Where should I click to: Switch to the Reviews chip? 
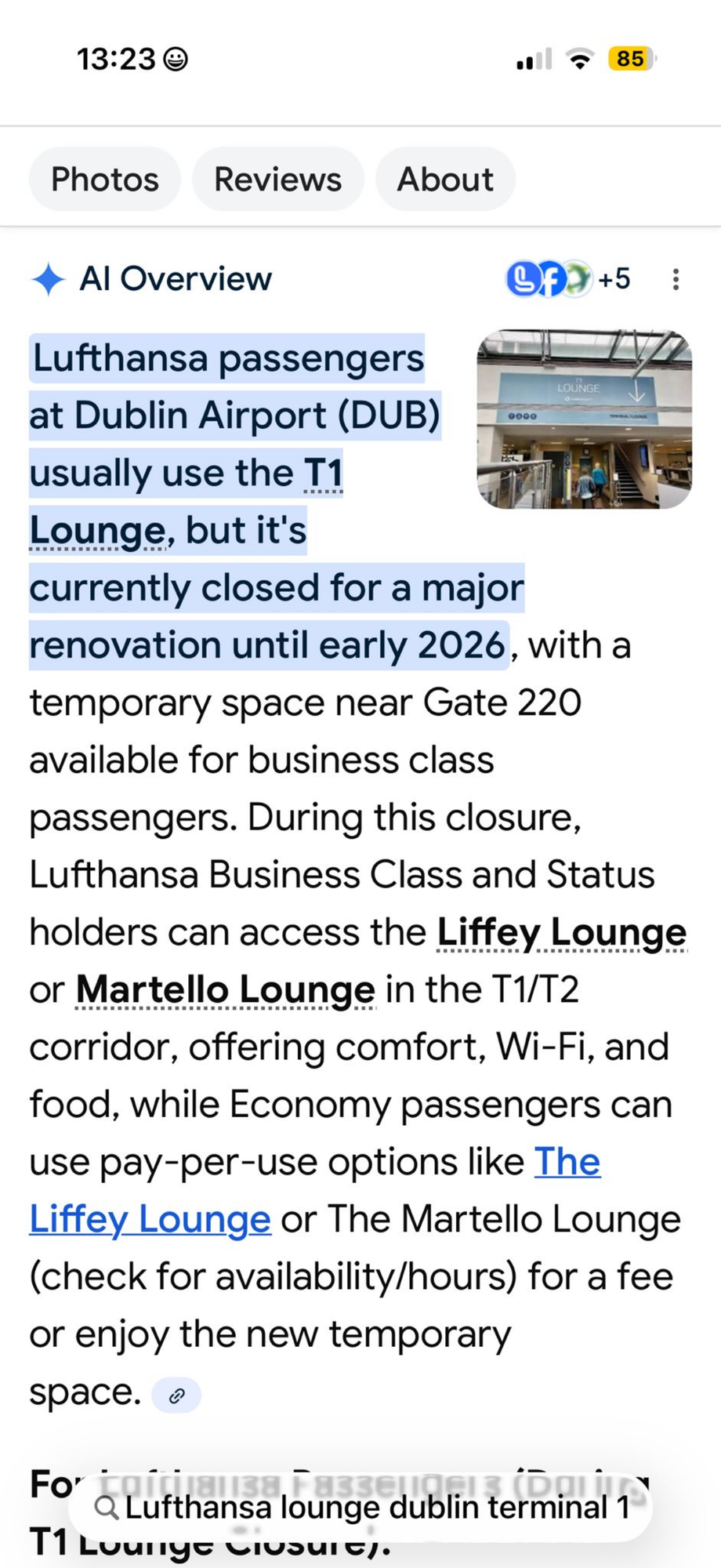pos(278,180)
